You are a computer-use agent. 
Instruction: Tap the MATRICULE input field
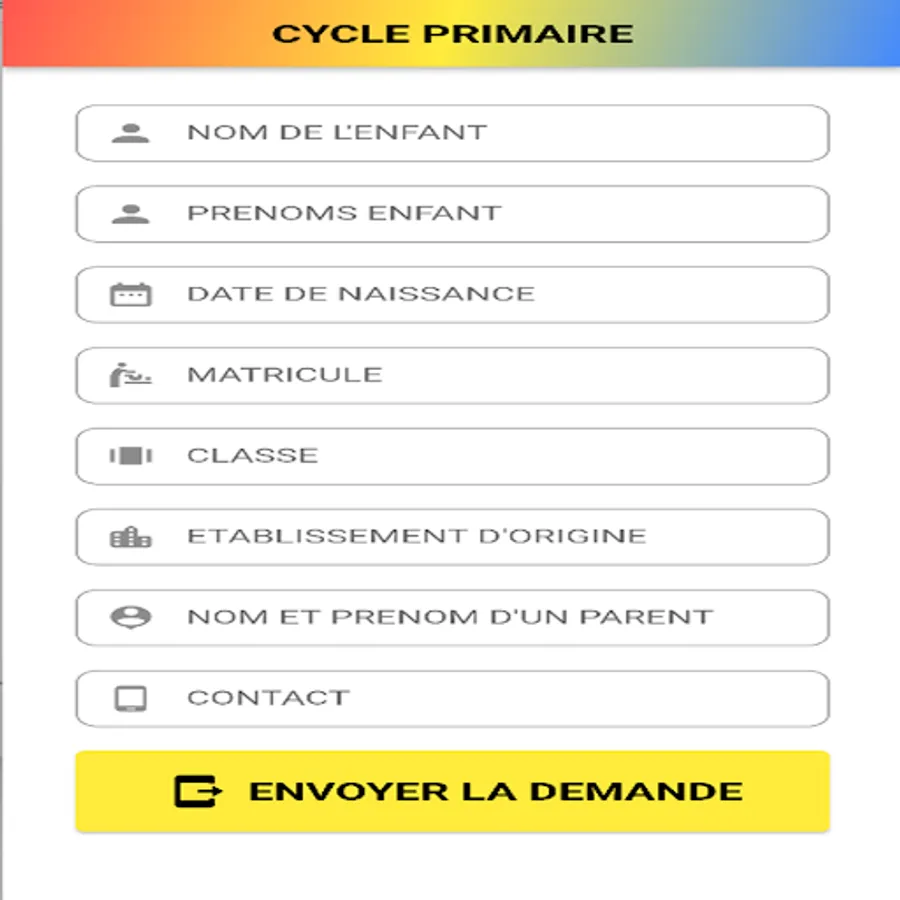[452, 375]
